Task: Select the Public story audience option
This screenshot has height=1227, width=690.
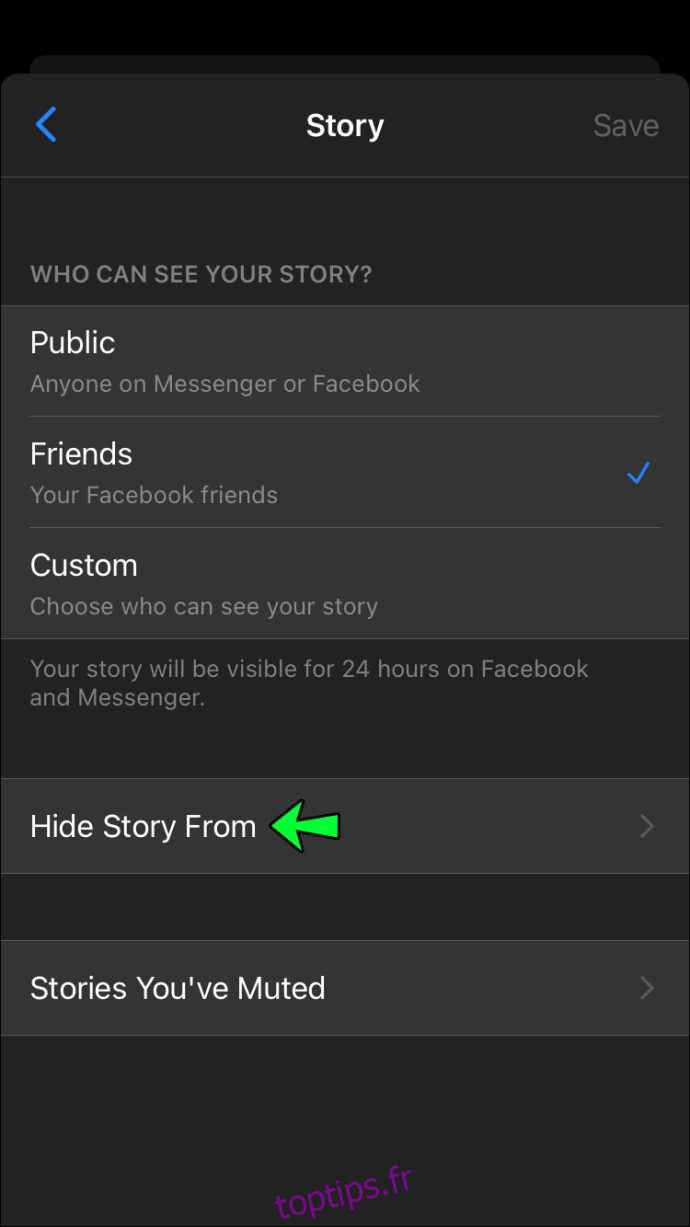Action: tap(344, 361)
